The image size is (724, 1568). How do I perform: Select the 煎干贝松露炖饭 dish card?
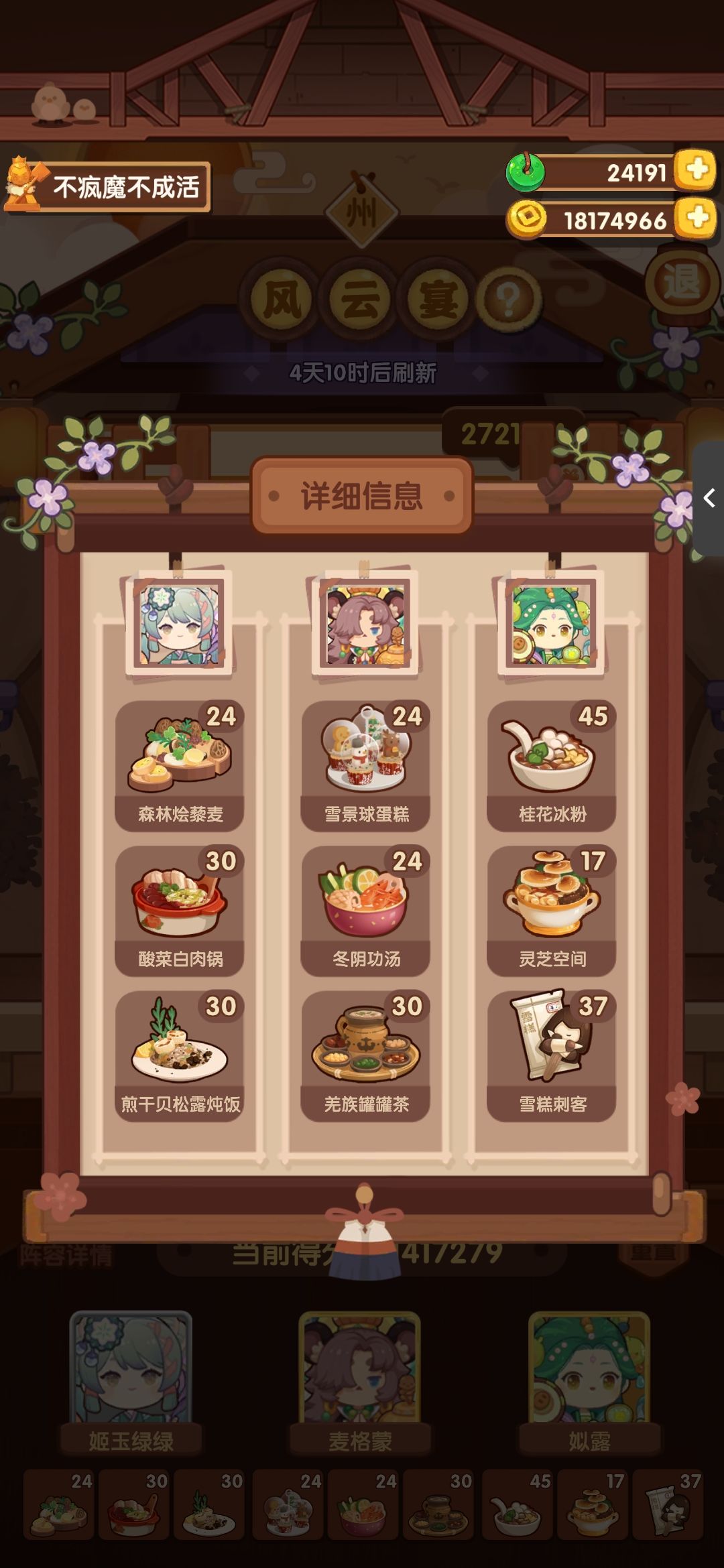pyautogui.click(x=180, y=1056)
